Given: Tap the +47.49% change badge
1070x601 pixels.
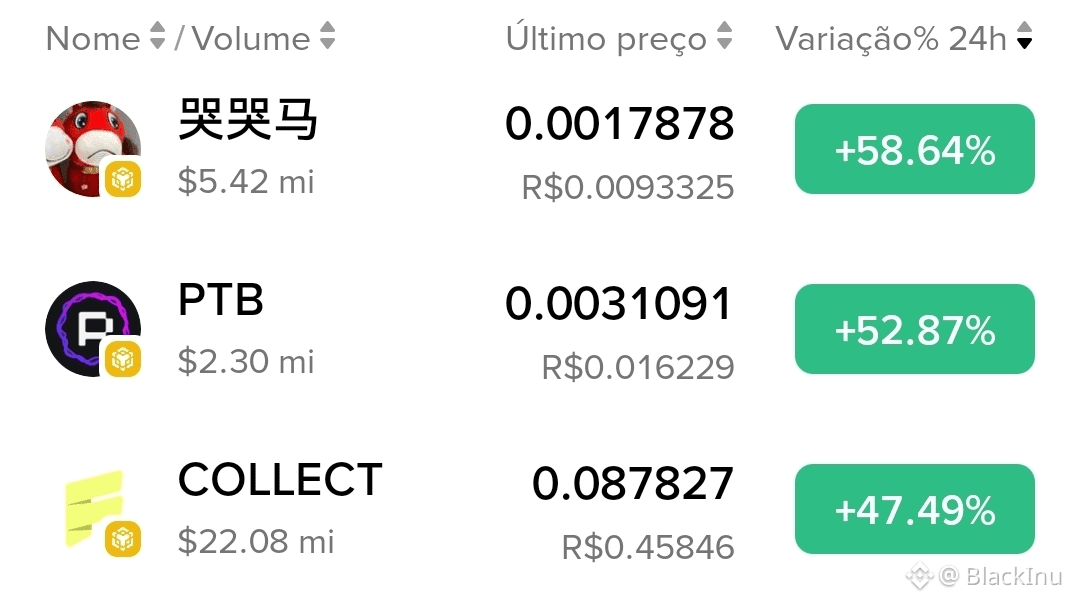Looking at the screenshot, I should tap(914, 509).
